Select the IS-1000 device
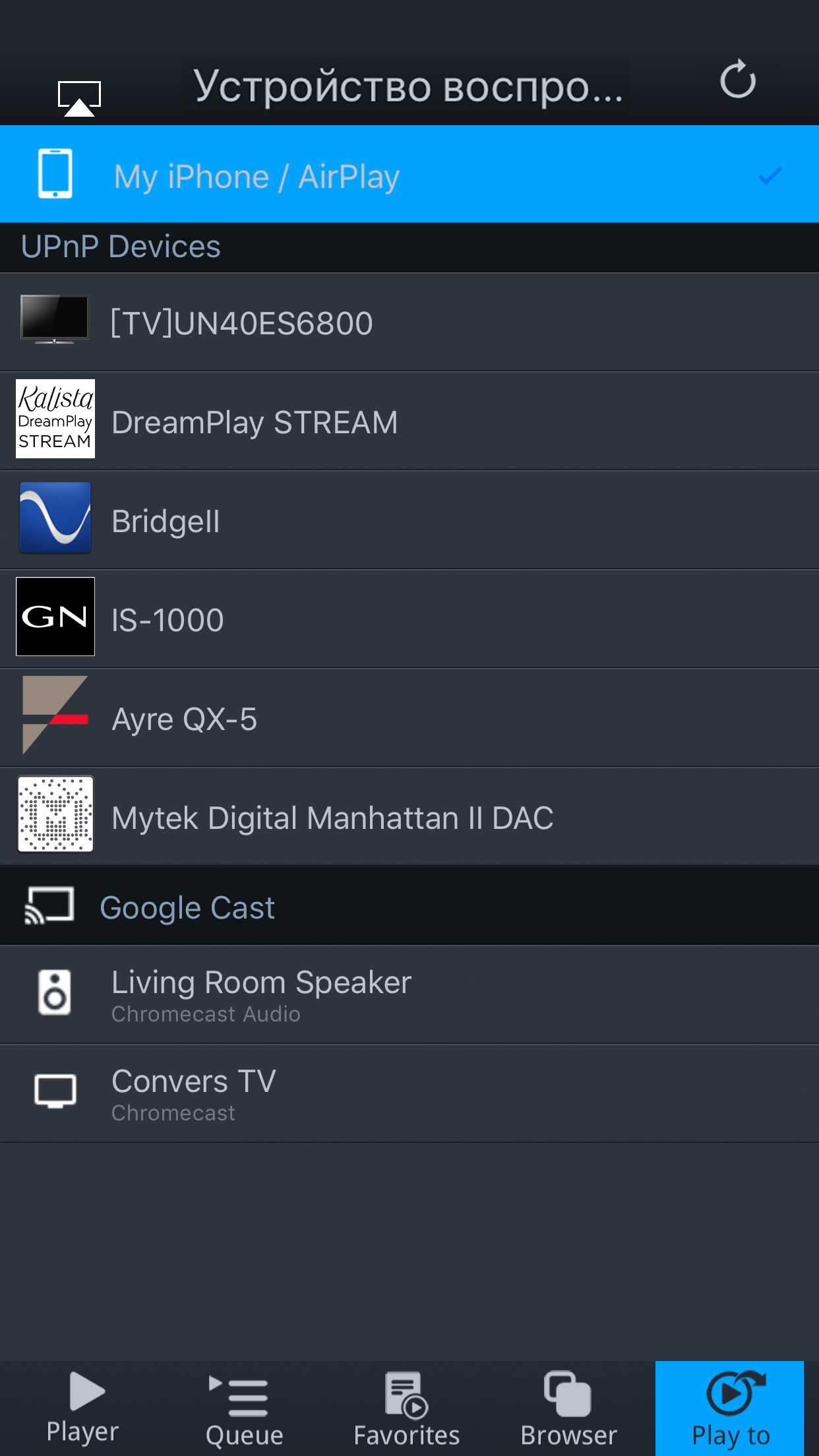The image size is (819, 1456). pos(409,620)
